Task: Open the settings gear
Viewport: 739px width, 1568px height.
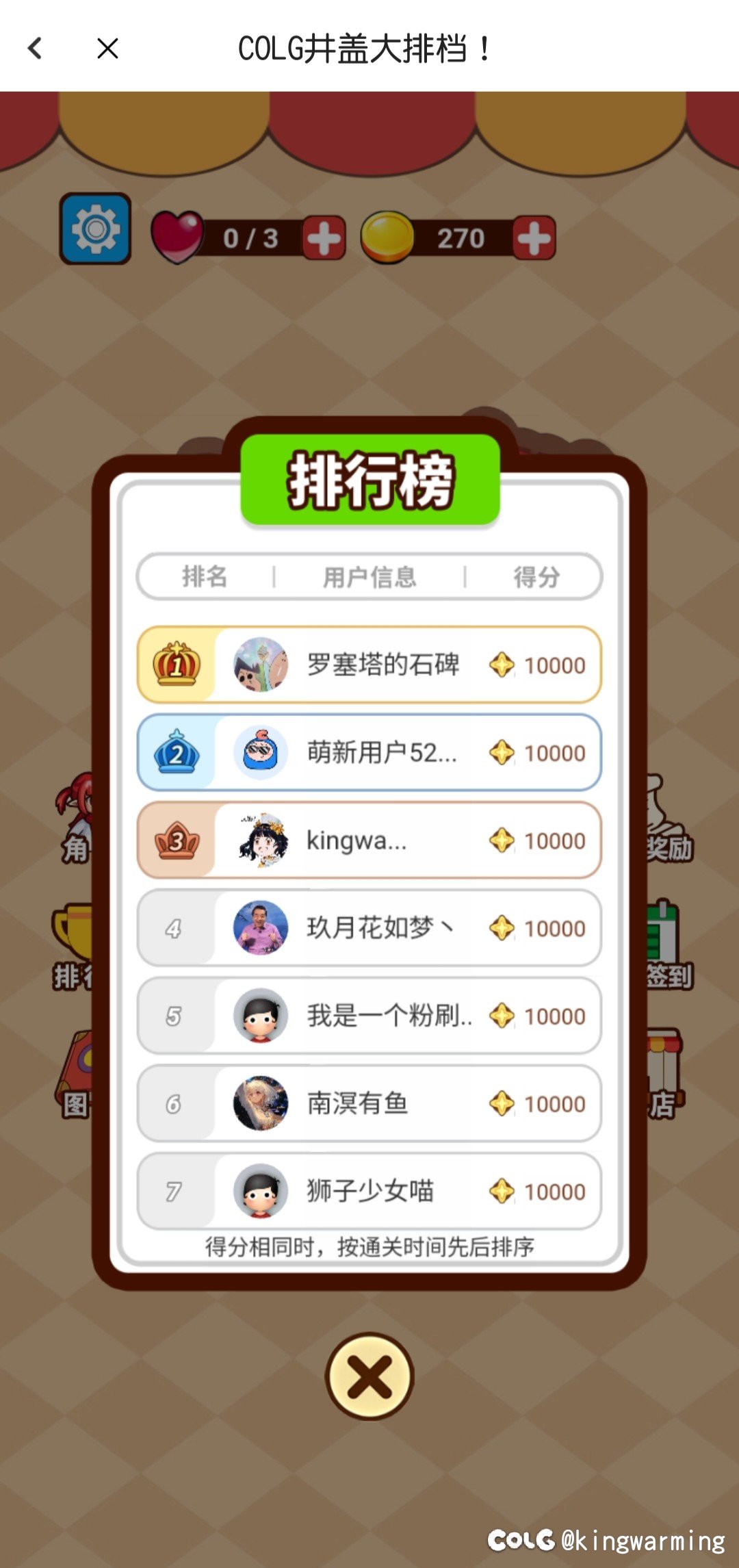Action: tap(95, 229)
